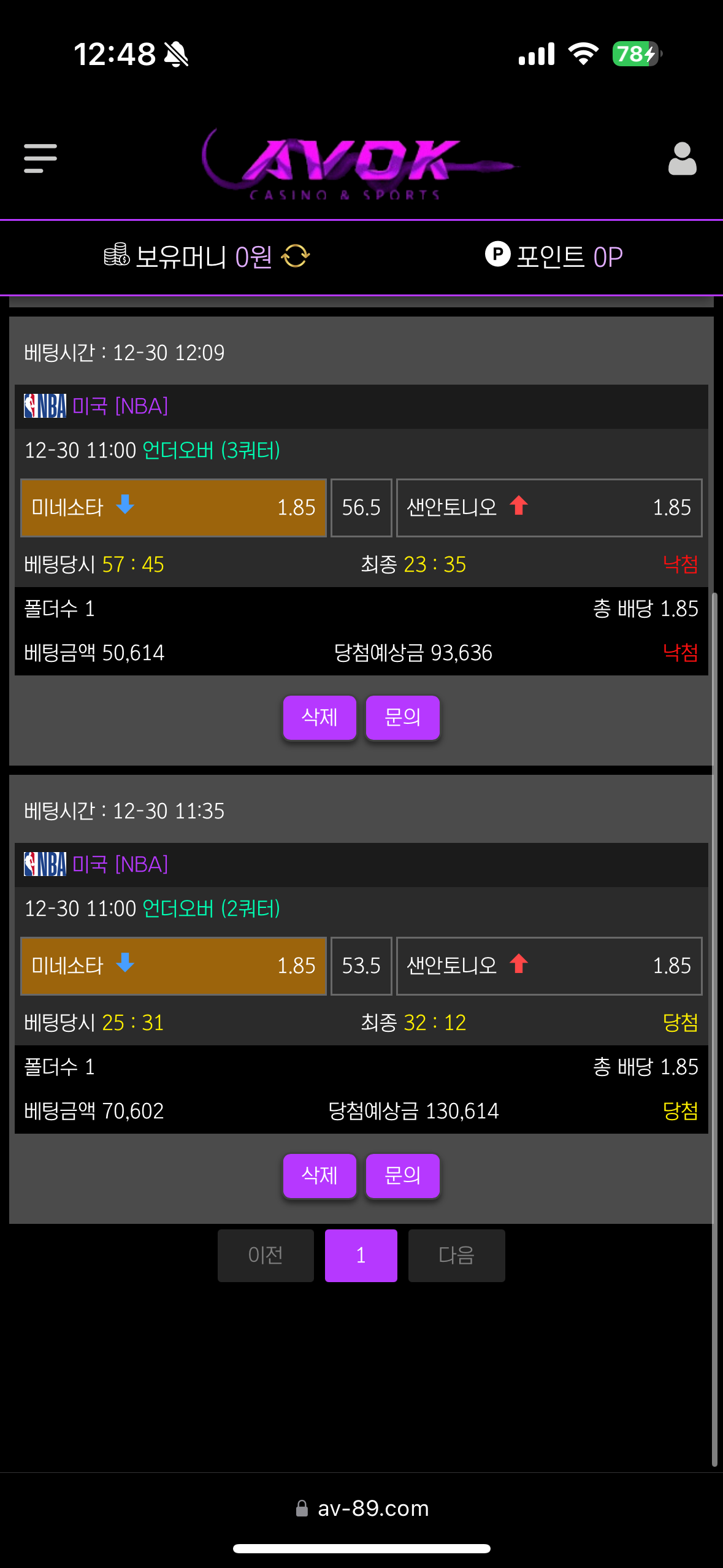This screenshot has width=723, height=1568.
Task: Tap 문의 for the 12:09 bet
Action: tap(402, 717)
